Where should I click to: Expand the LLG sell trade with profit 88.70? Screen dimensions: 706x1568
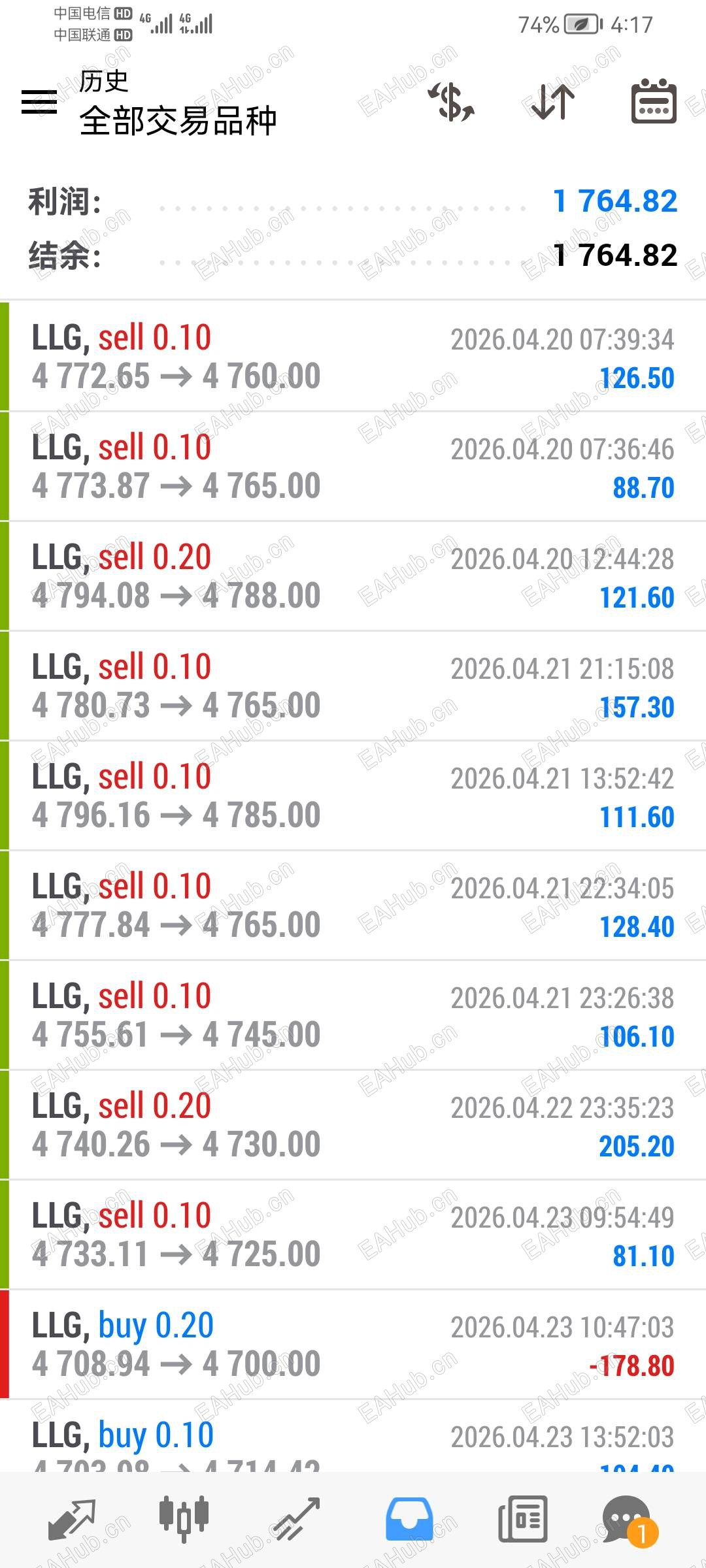(353, 466)
